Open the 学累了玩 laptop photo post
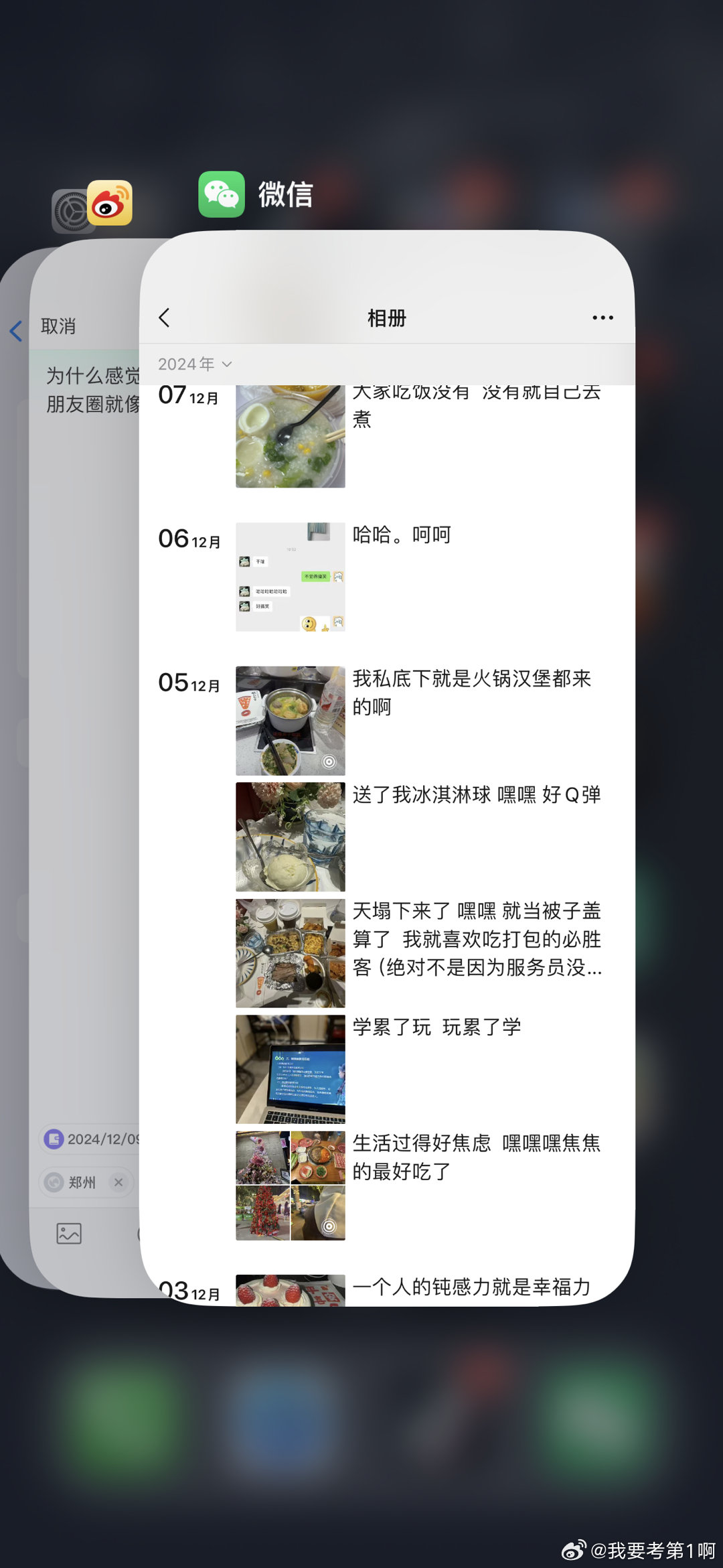This screenshot has width=723, height=1568. (290, 1069)
